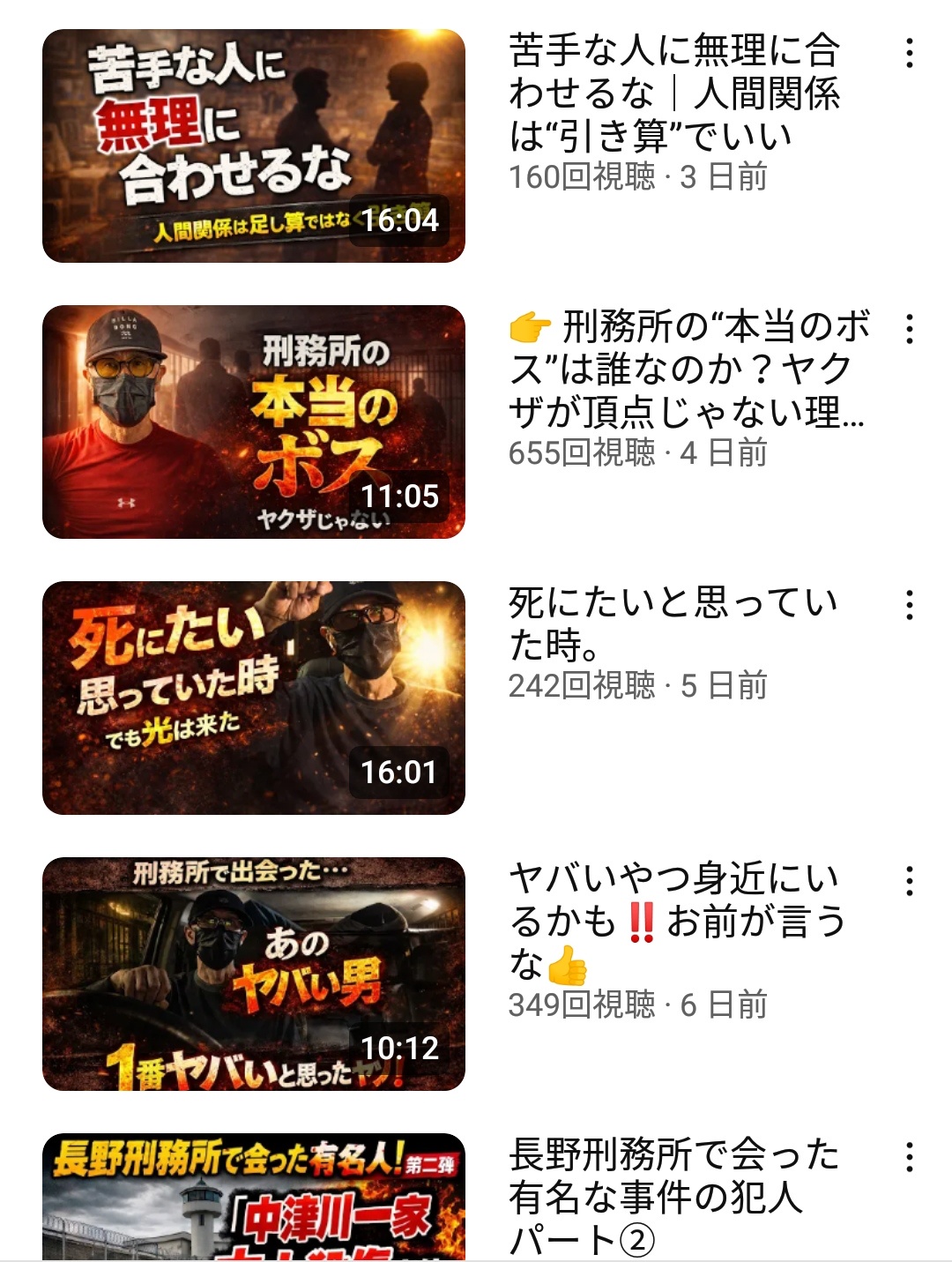Play the あのヤバい男 video thumbnail

click(x=254, y=974)
